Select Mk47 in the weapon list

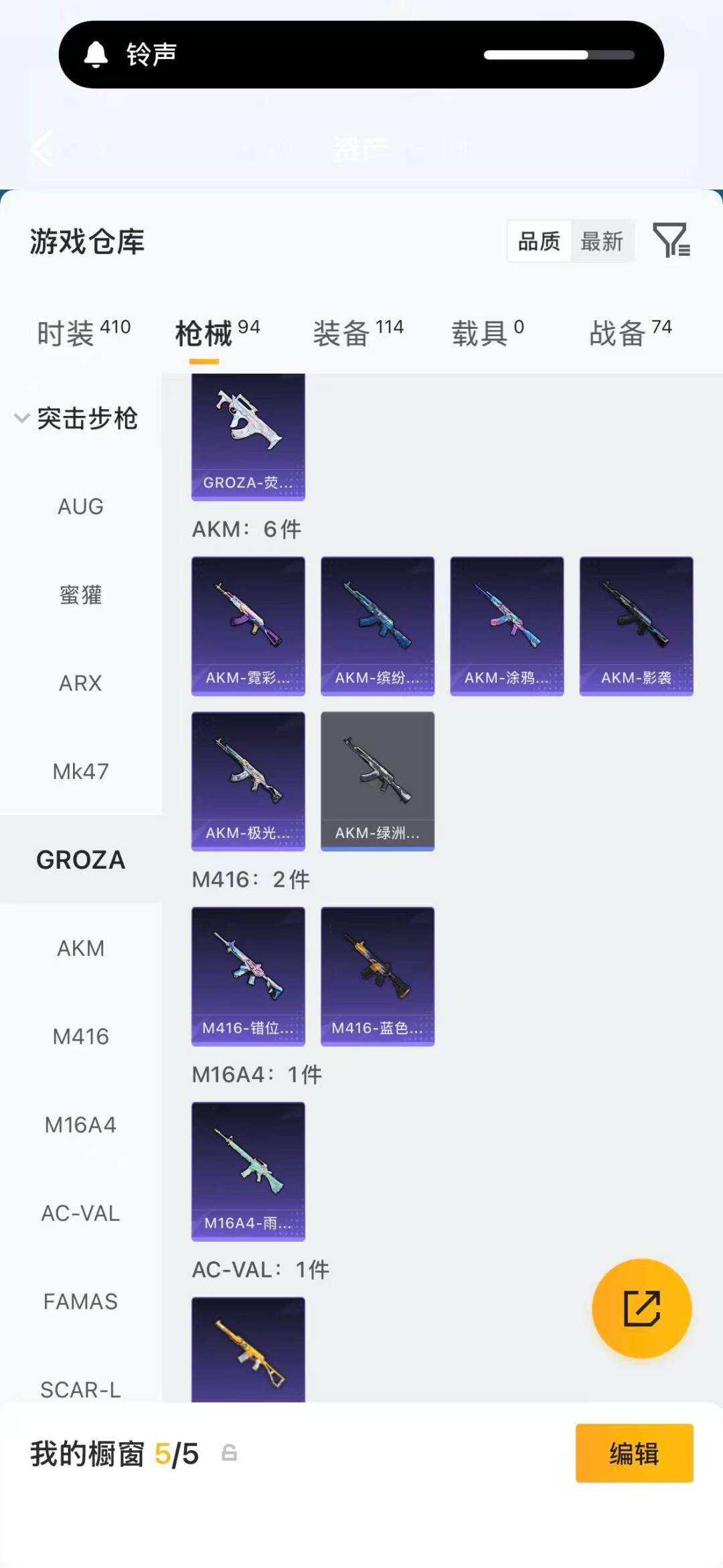click(x=80, y=772)
